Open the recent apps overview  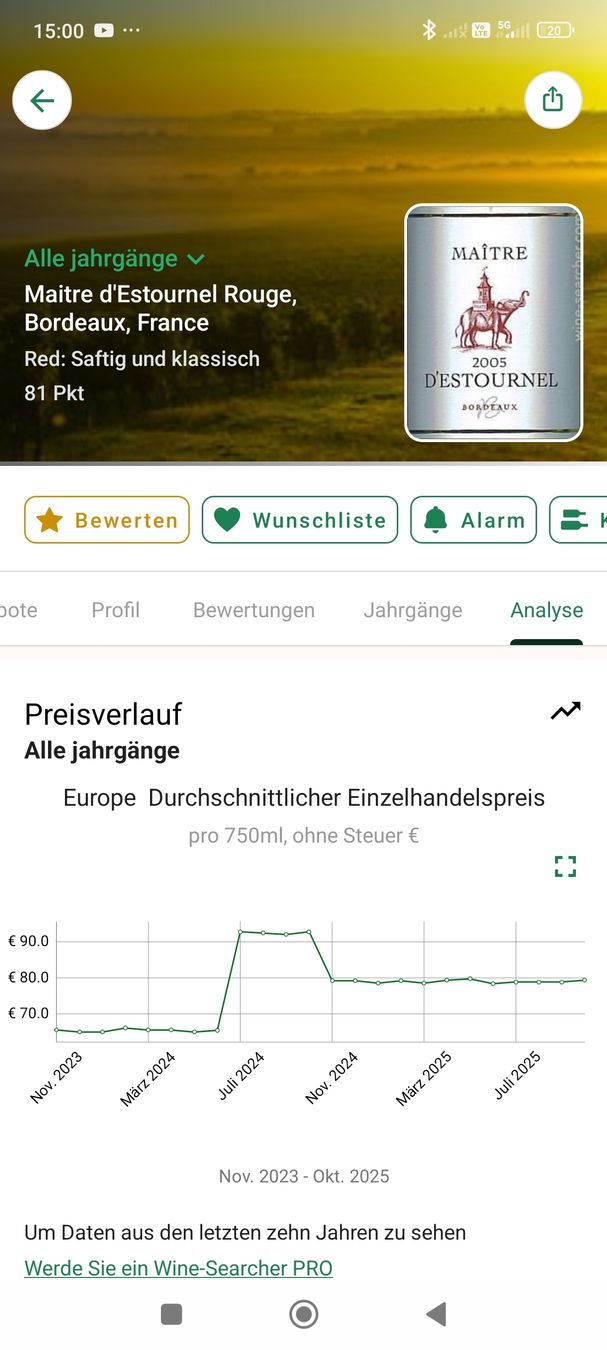172,1314
